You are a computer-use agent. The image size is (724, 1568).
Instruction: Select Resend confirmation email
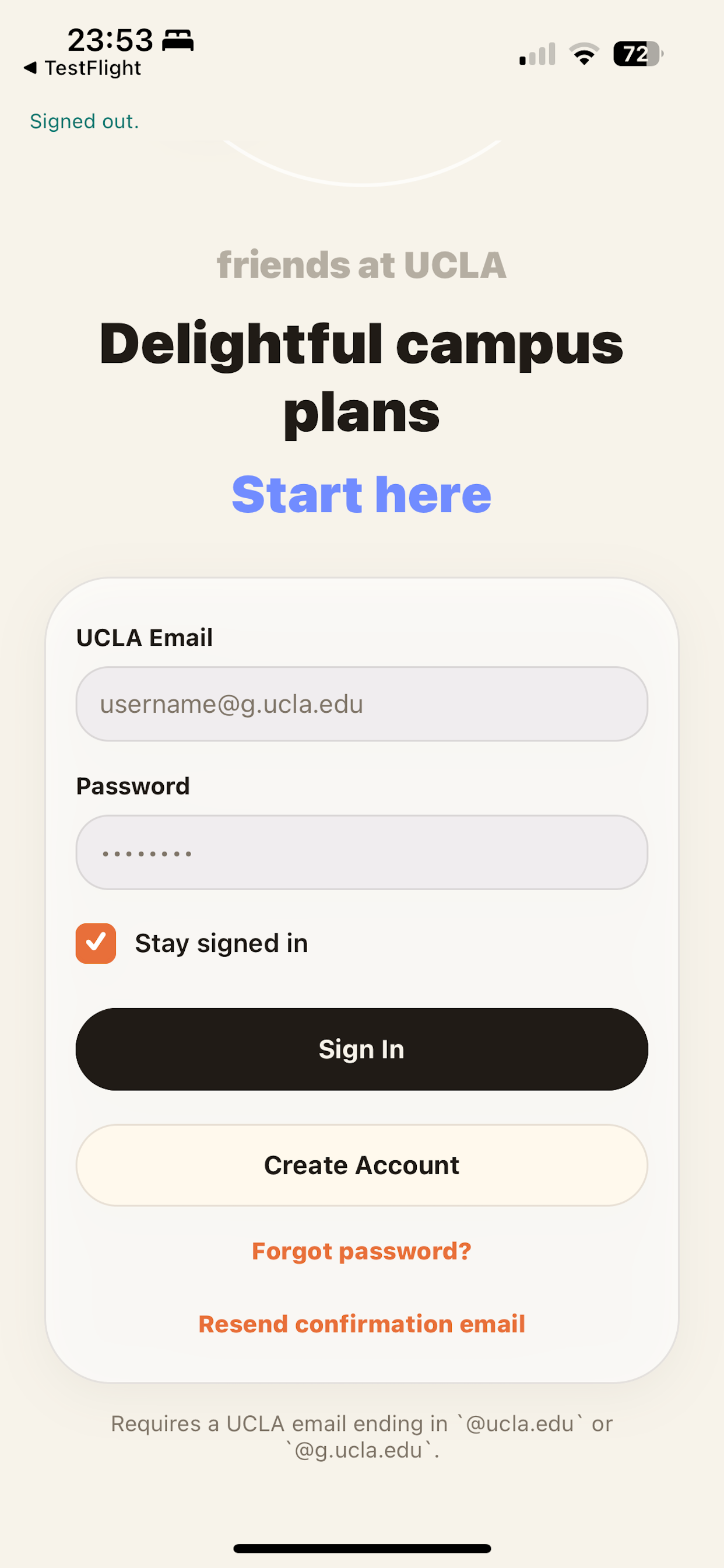(x=361, y=1324)
